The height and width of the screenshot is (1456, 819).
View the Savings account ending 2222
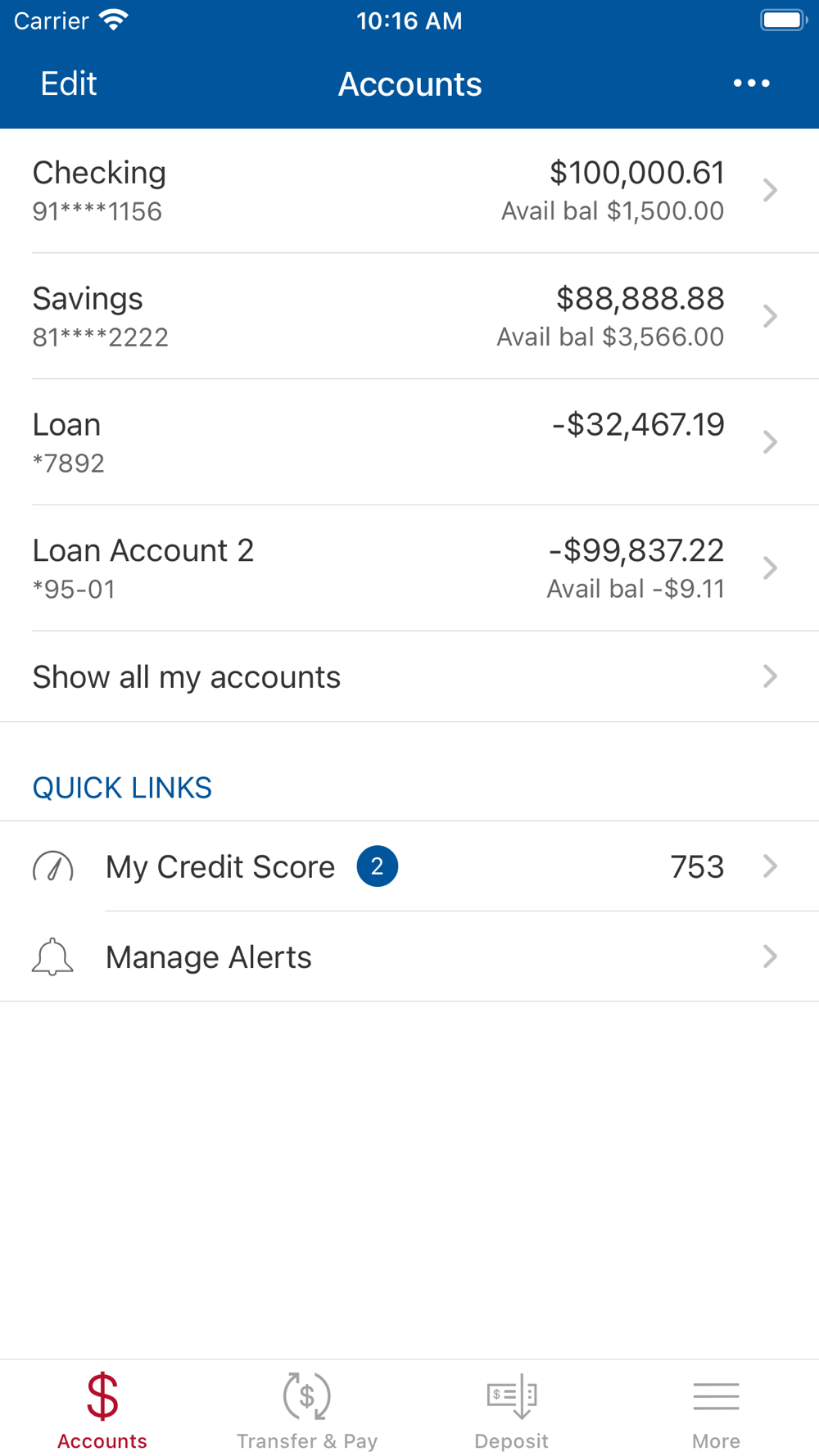point(409,317)
